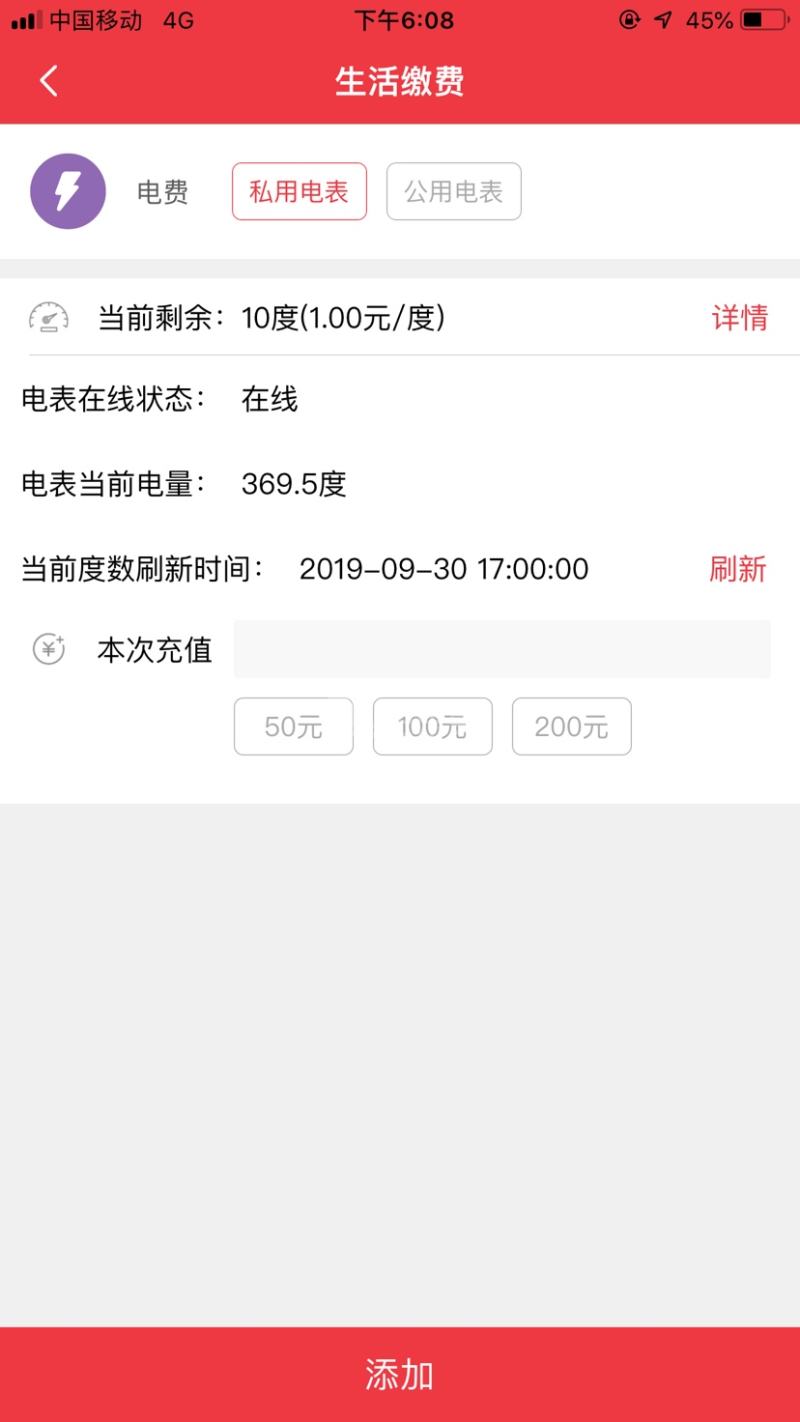Choose the 100元 recharge amount
The width and height of the screenshot is (800, 1422).
point(432,726)
